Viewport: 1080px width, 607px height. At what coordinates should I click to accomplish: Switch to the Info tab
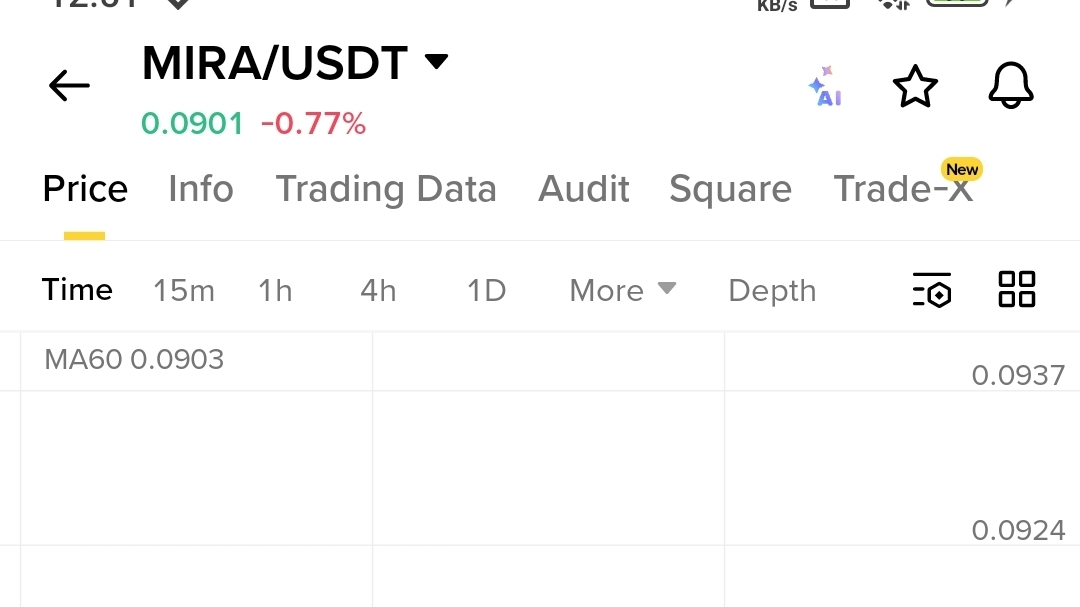point(201,189)
